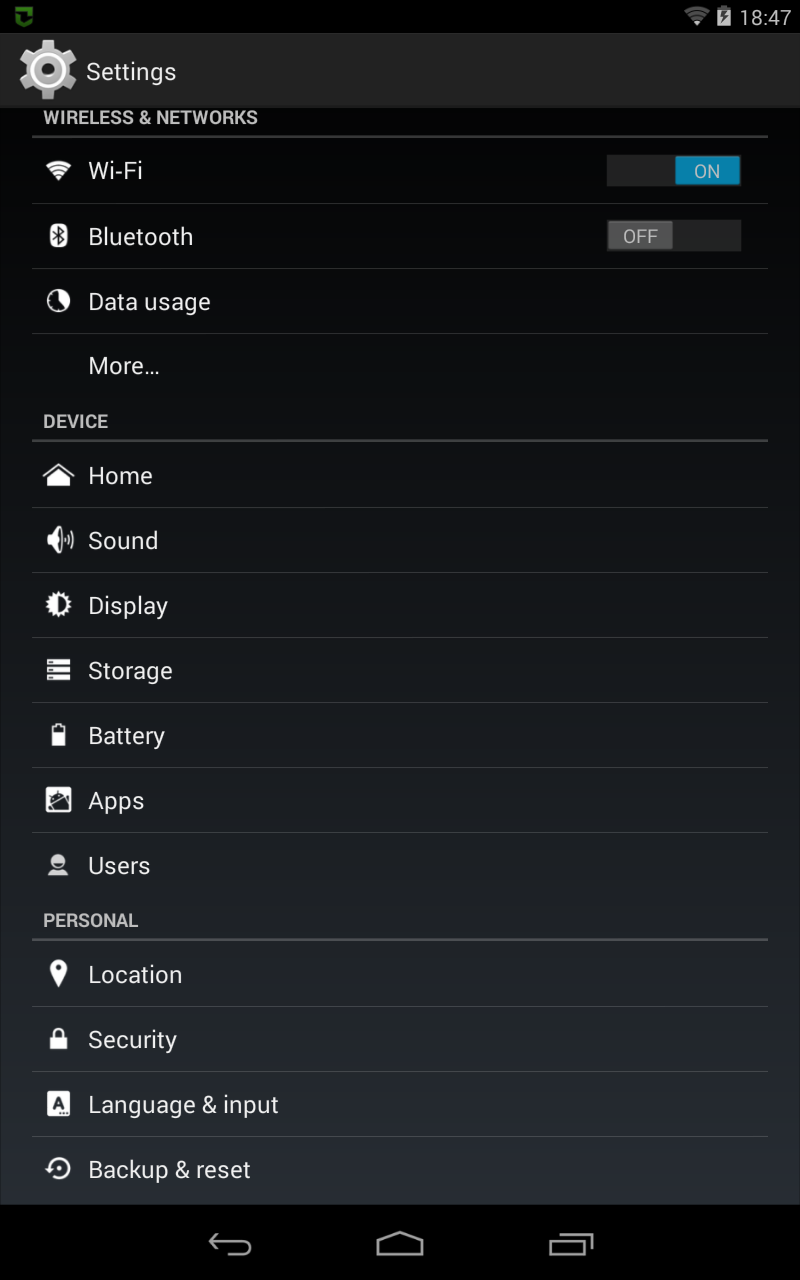Turn off the Wi-Fi switch
800x1280 pixels.
pyautogui.click(x=673, y=171)
